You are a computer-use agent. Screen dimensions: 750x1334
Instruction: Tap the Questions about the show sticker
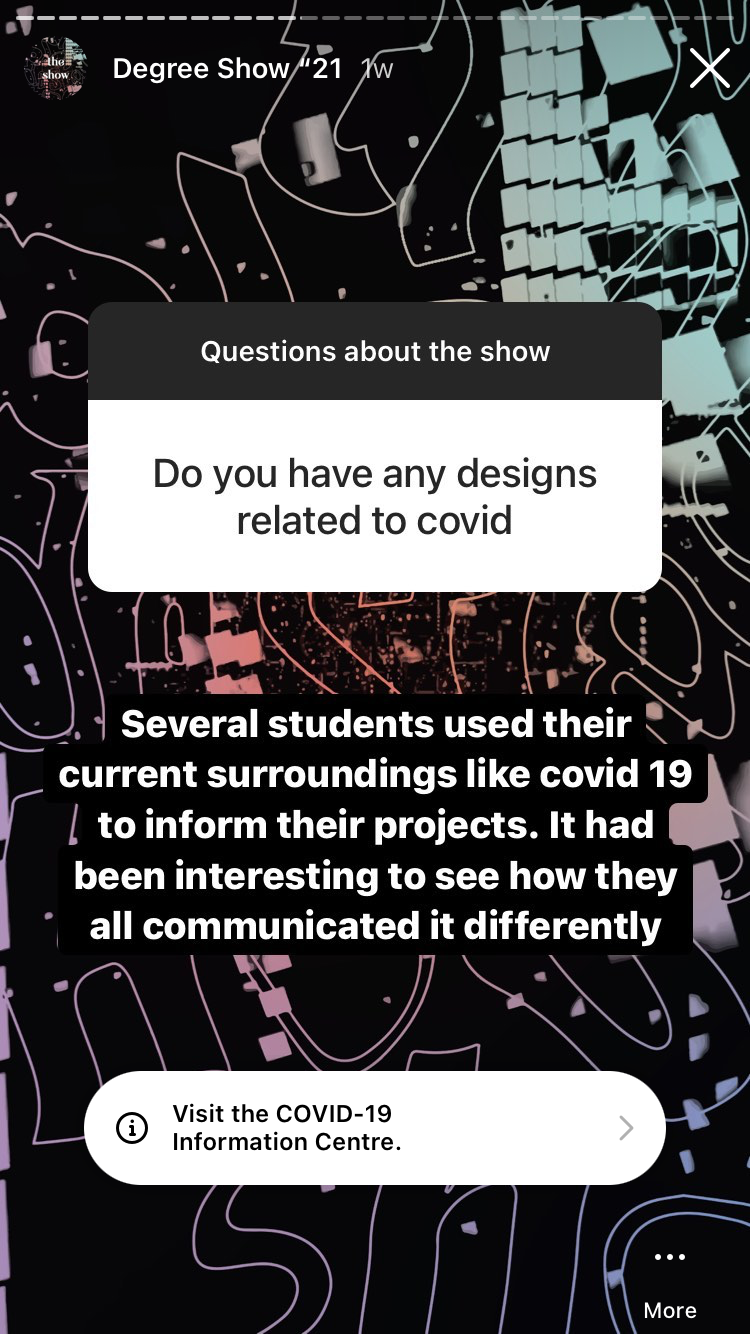tap(375, 447)
